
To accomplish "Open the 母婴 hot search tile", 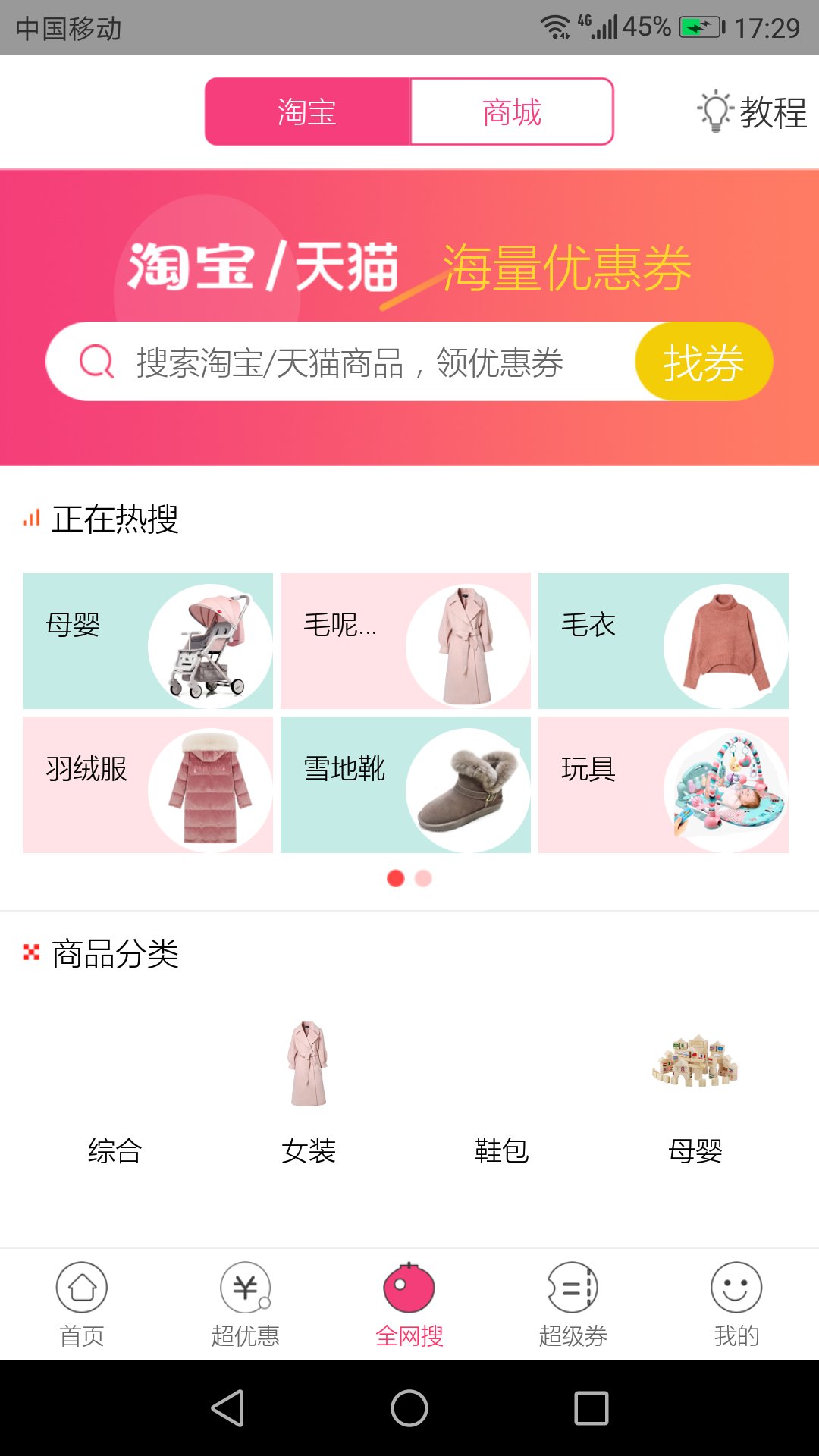I will click(148, 641).
